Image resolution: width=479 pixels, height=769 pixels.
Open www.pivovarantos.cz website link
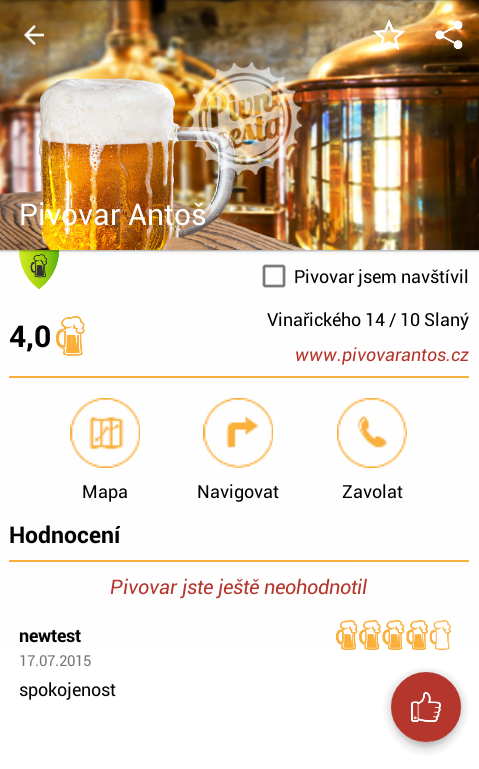click(x=382, y=355)
